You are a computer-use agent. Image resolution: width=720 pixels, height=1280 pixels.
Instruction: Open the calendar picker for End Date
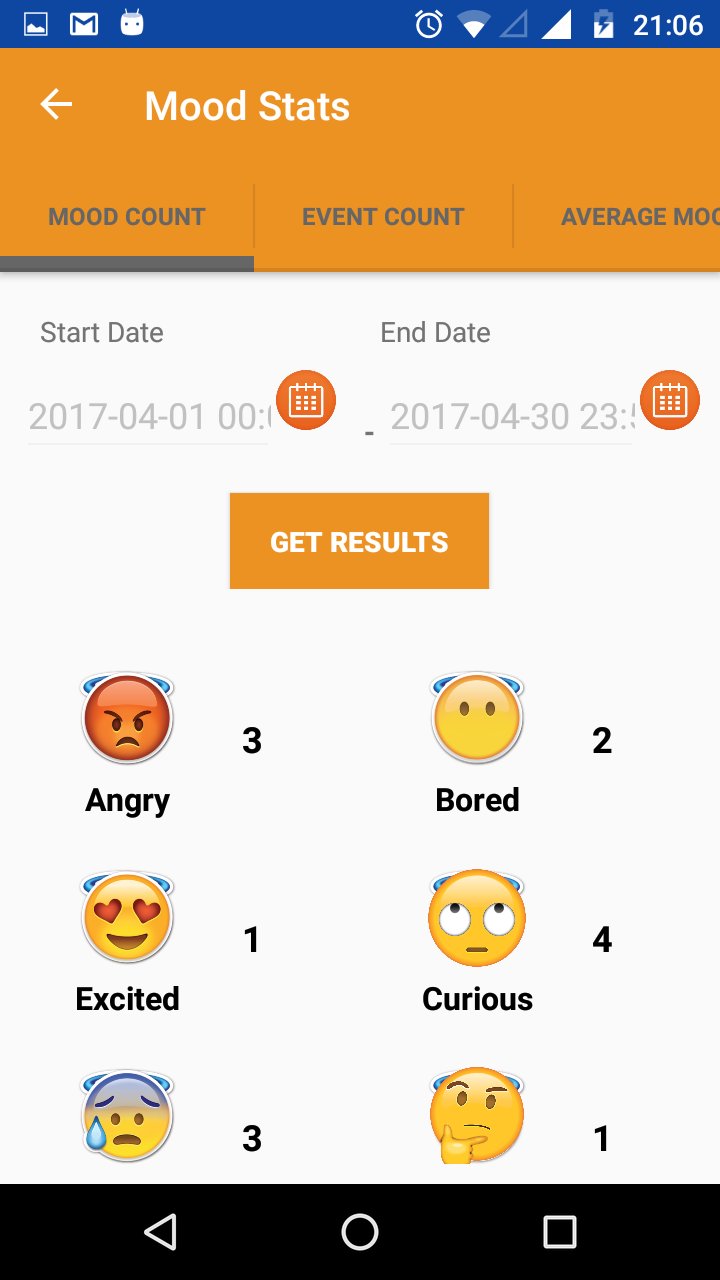click(x=670, y=400)
